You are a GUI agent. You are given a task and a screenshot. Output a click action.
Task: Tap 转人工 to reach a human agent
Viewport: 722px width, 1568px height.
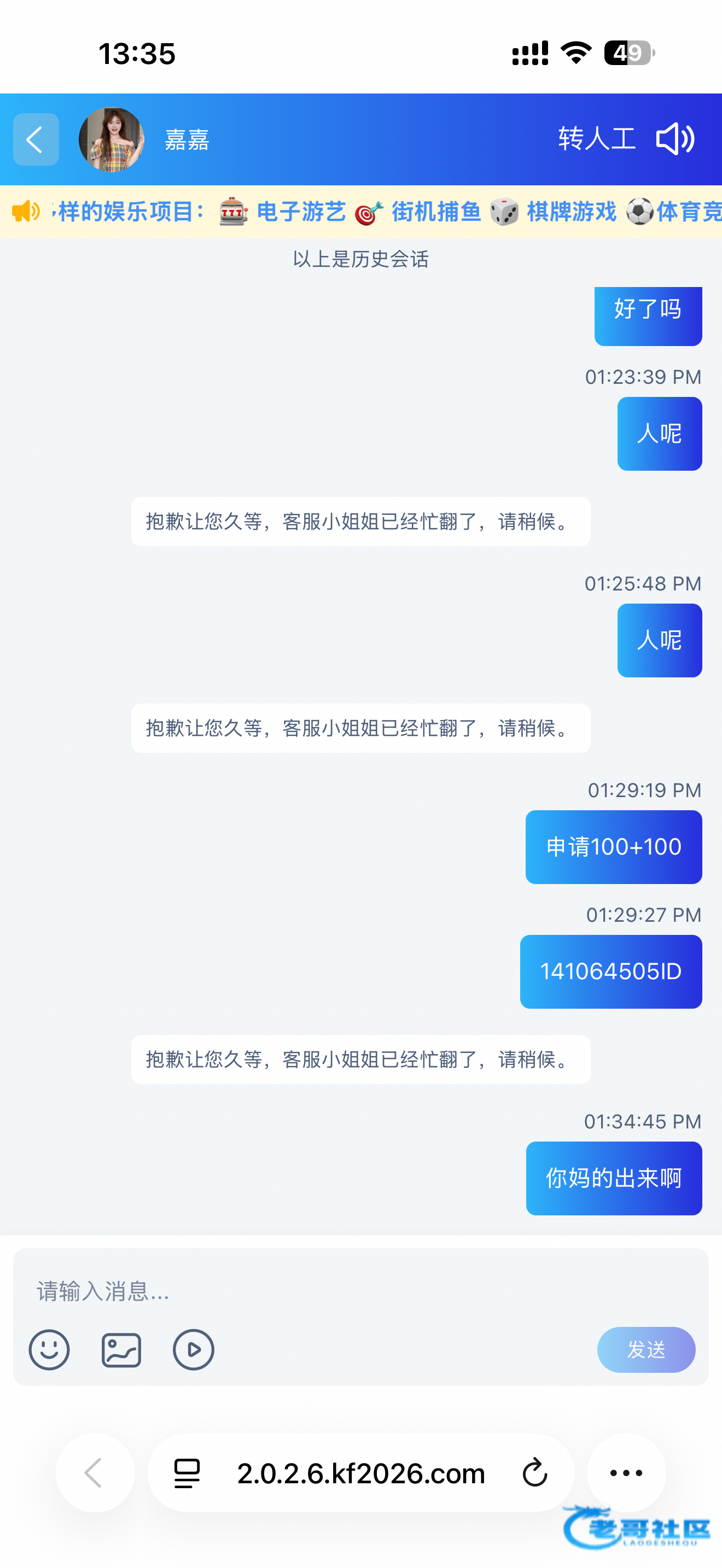point(597,139)
